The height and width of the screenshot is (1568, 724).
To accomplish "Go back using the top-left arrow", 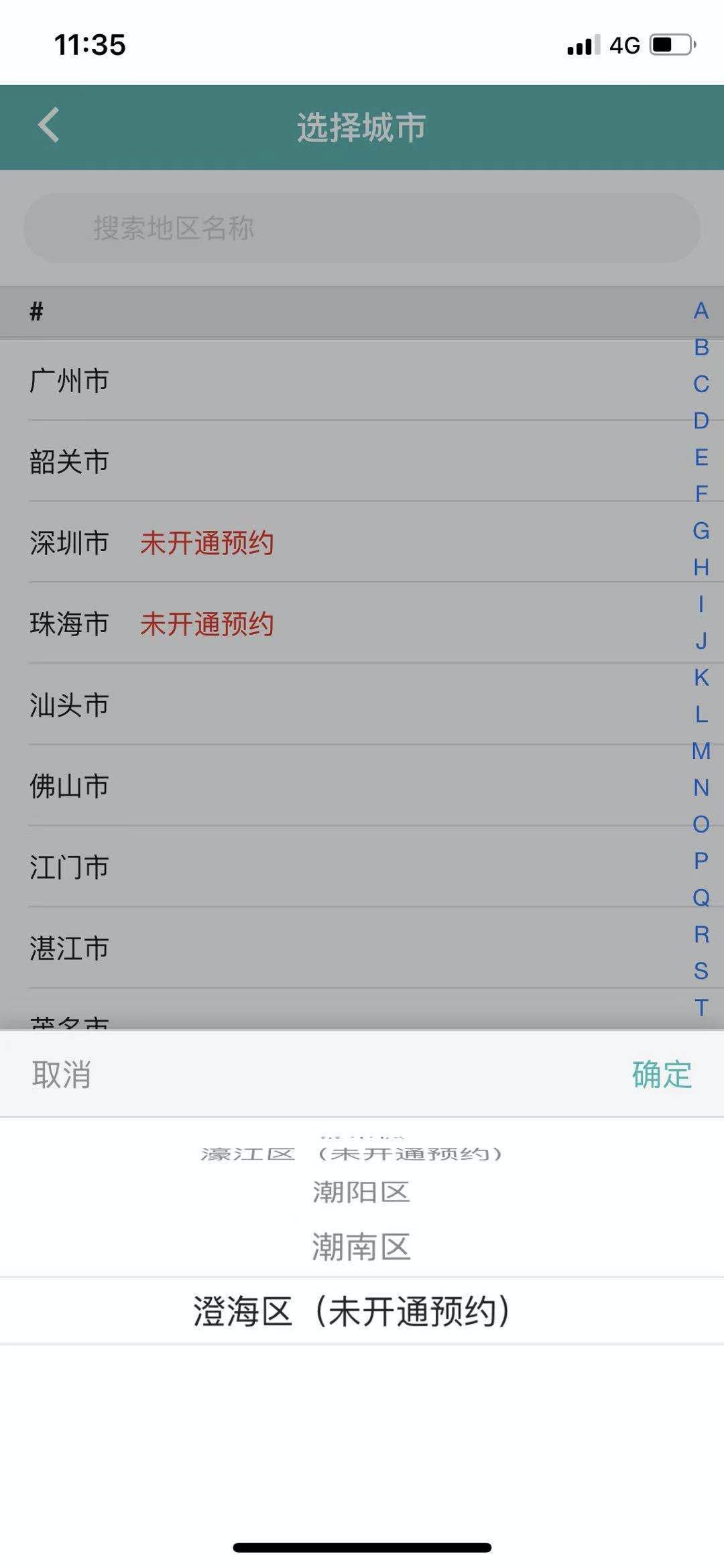I will [48, 125].
